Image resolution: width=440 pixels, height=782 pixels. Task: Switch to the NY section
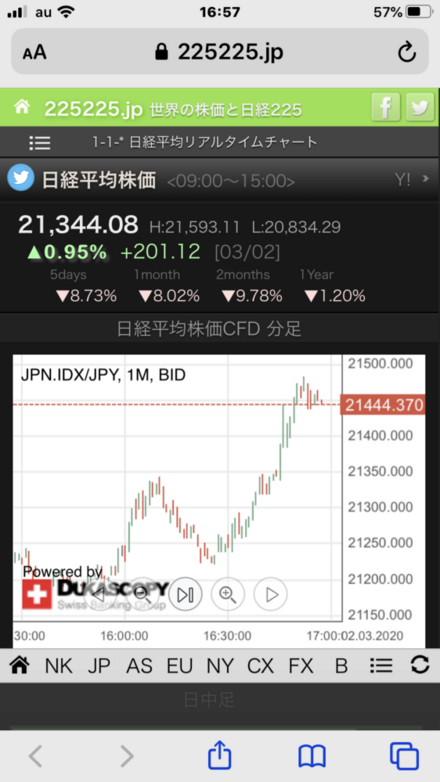click(220, 665)
